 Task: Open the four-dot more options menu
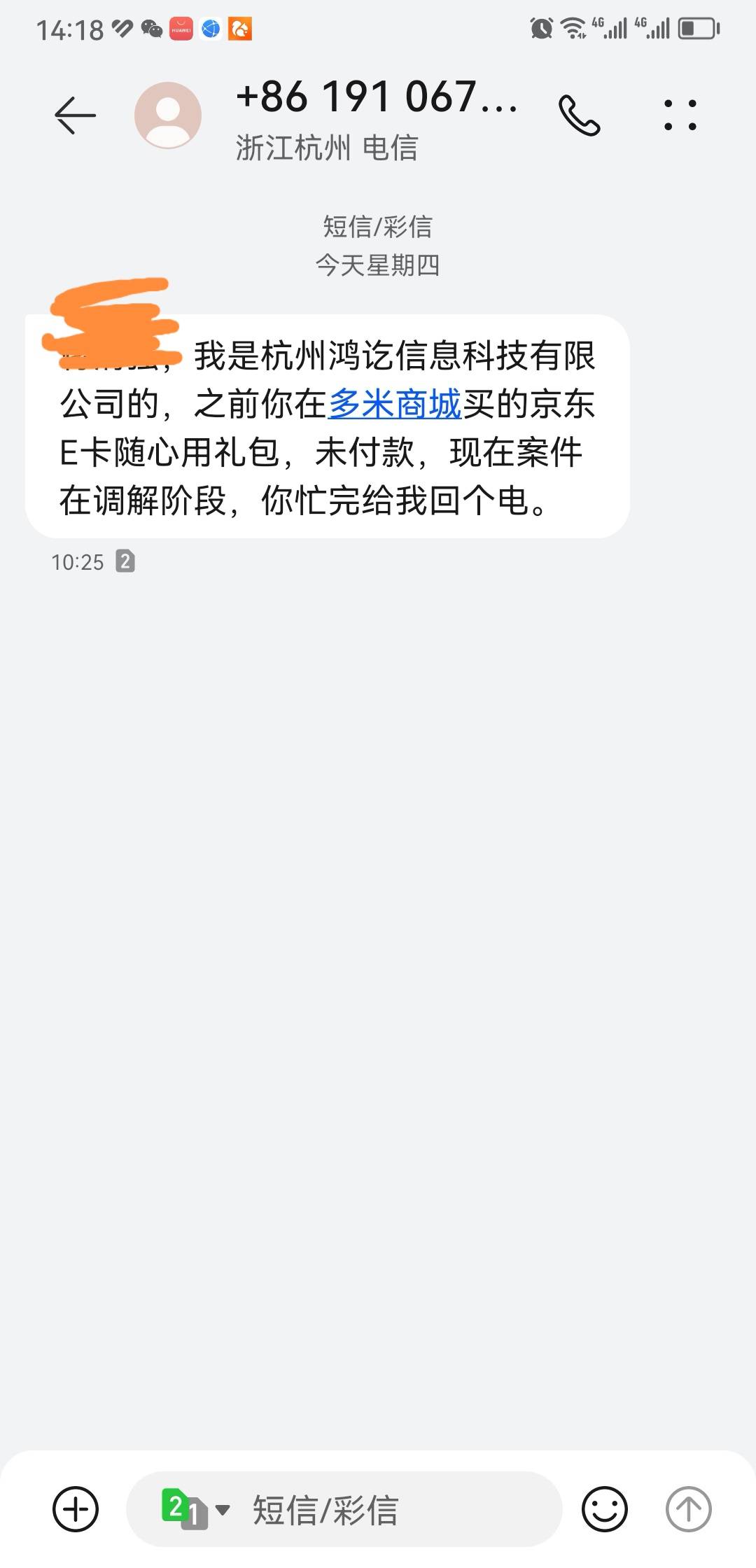(680, 115)
